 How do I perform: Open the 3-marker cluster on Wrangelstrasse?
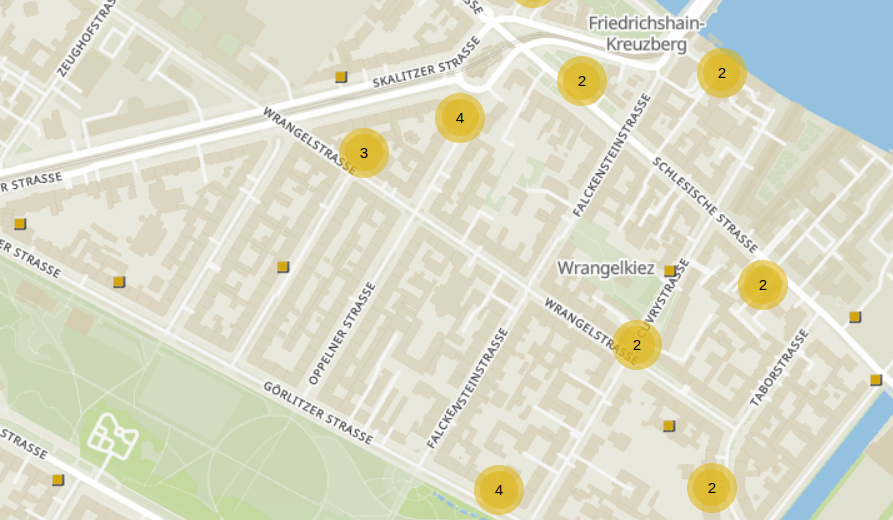coord(364,153)
